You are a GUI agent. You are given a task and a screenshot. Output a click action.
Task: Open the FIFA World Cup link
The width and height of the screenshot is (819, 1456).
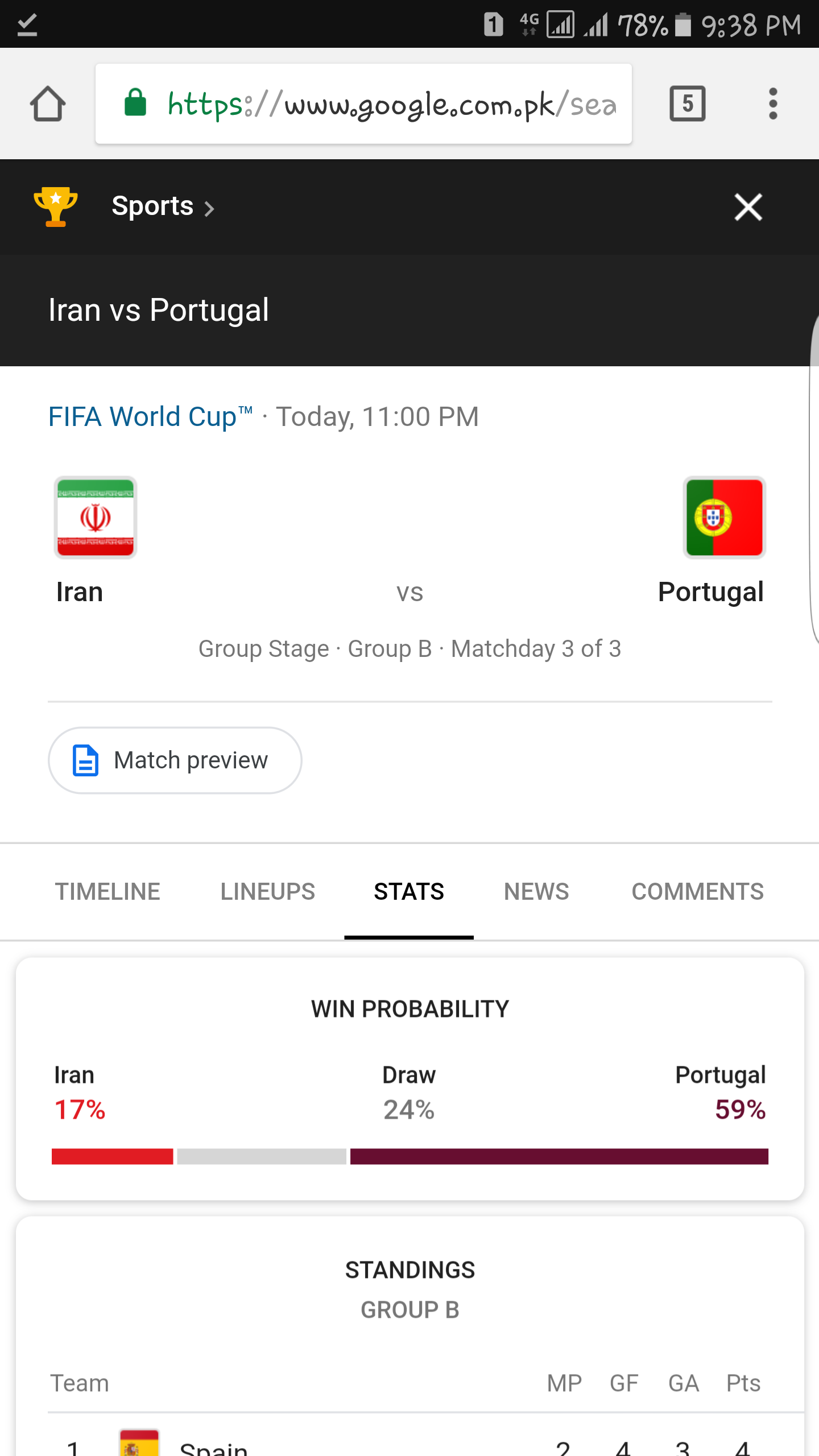(x=150, y=417)
